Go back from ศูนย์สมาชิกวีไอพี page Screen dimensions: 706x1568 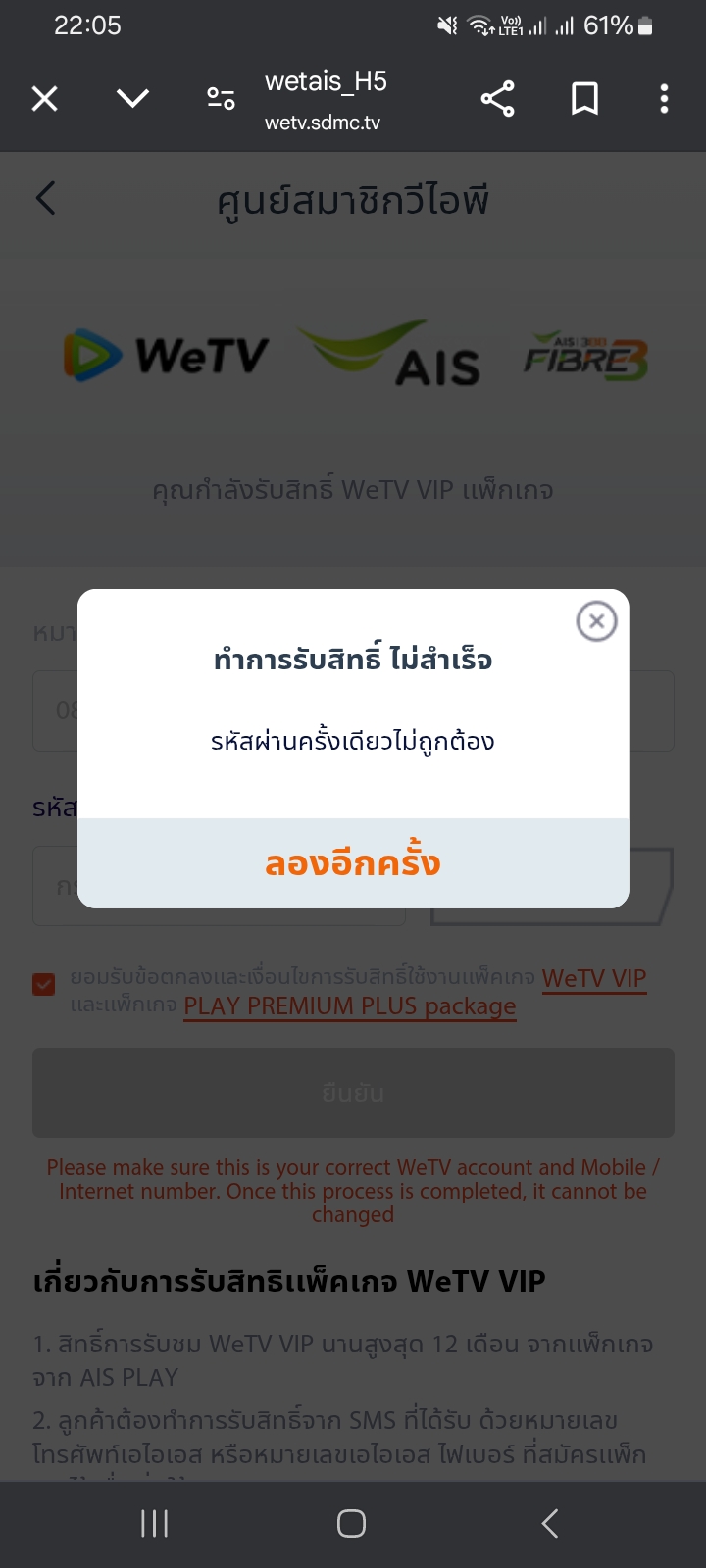[46, 198]
